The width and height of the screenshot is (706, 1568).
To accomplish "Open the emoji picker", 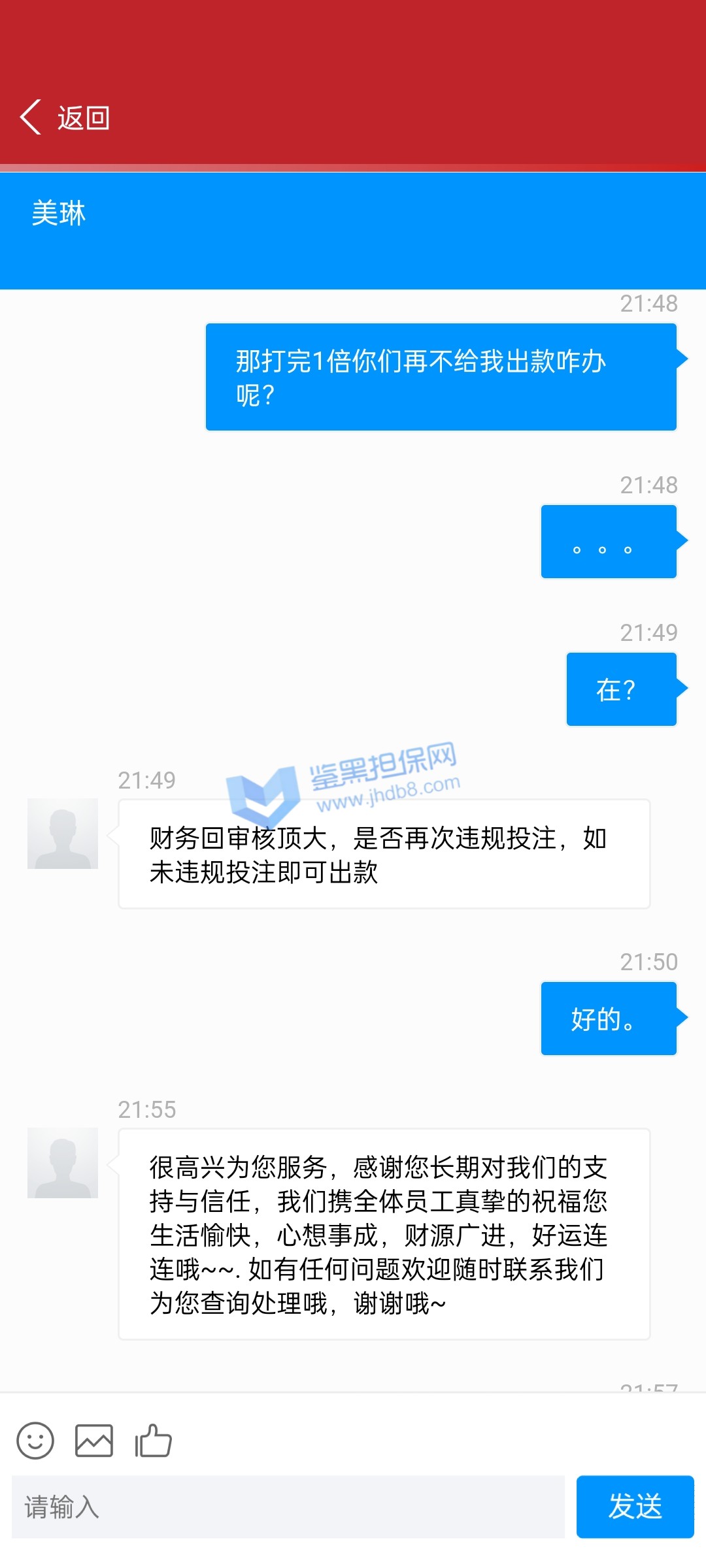I will [x=35, y=1440].
